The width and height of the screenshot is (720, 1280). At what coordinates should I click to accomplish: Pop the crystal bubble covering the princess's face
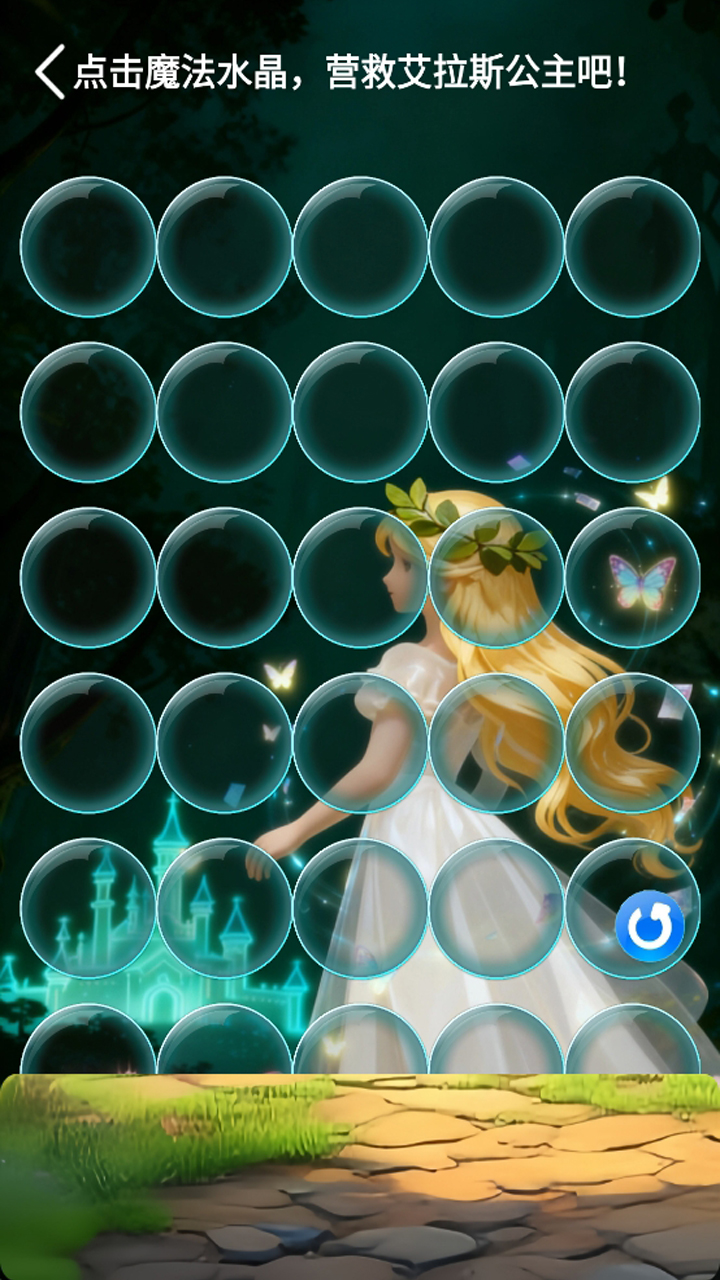point(360,577)
